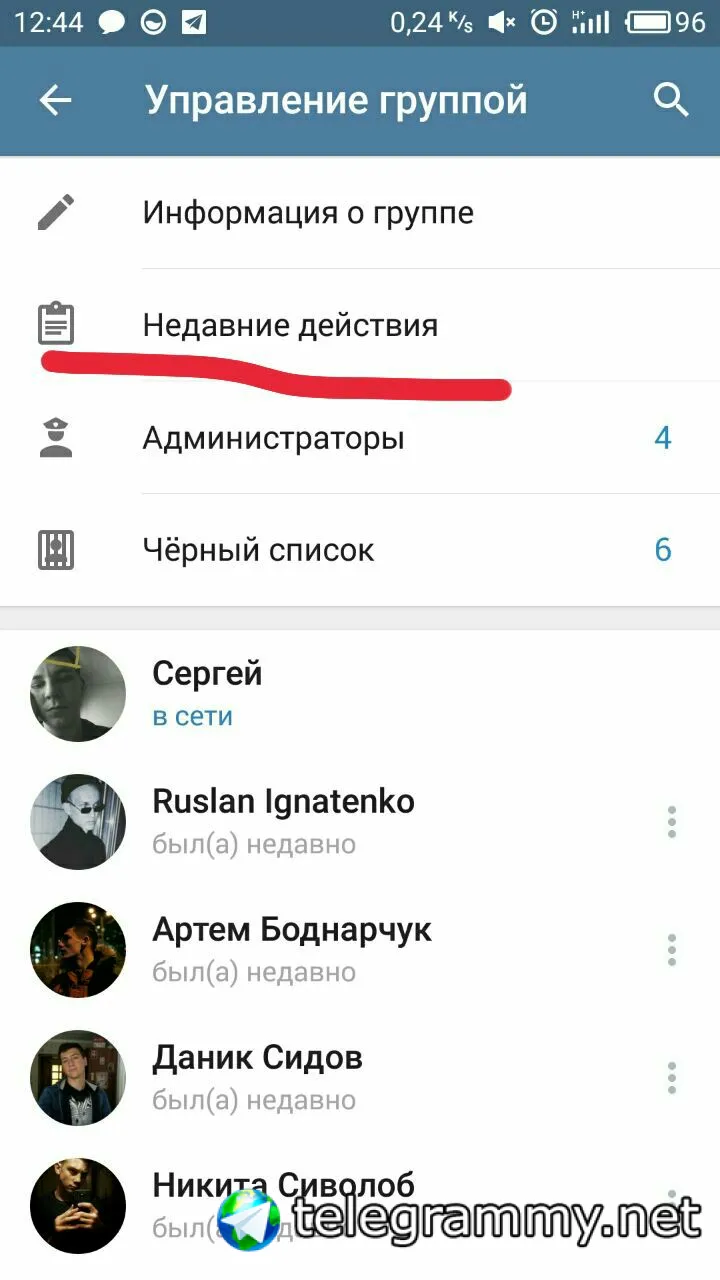The width and height of the screenshot is (720, 1280).
Task: Open Ruslan Ignatenko's profile
Action: click(x=283, y=820)
